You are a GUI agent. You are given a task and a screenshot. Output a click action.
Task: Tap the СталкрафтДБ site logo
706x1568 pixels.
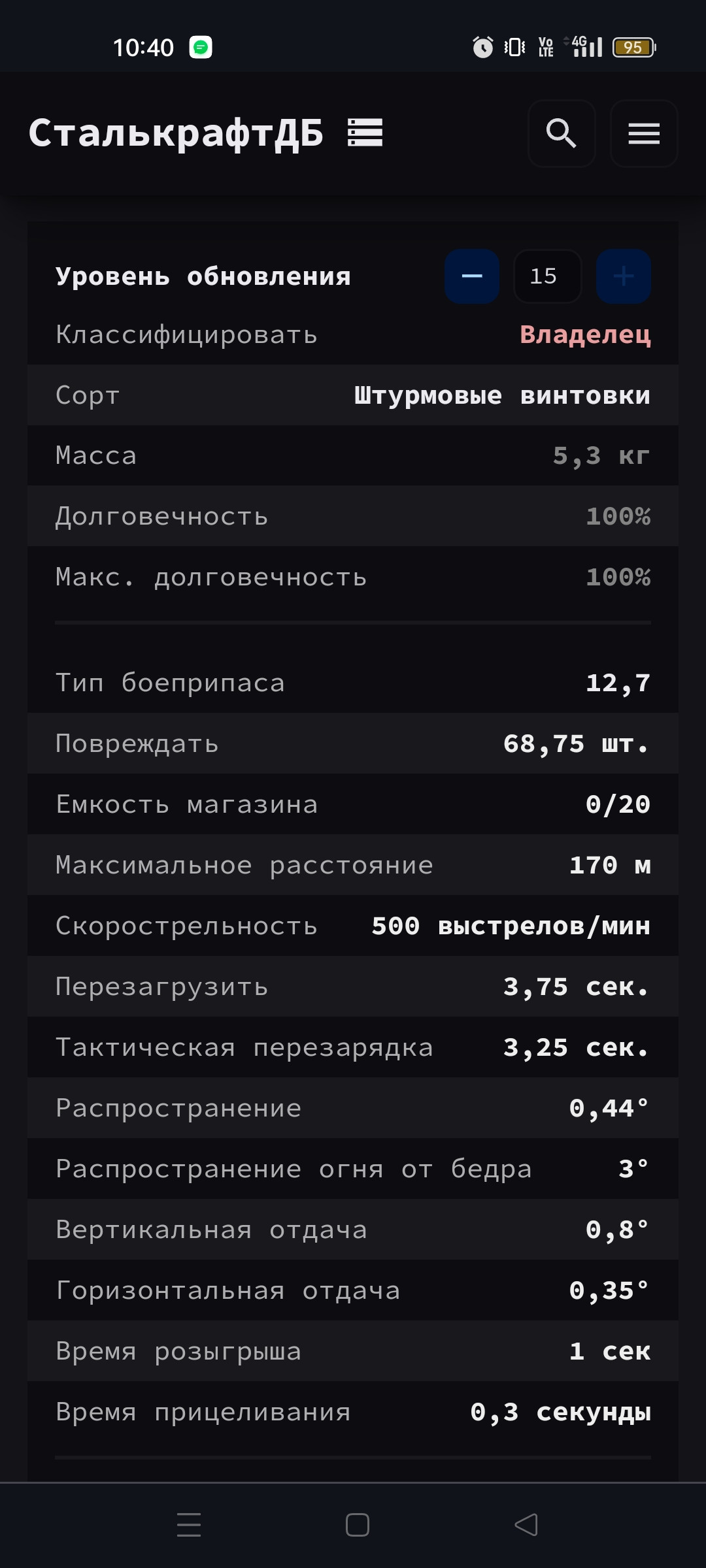206,133
